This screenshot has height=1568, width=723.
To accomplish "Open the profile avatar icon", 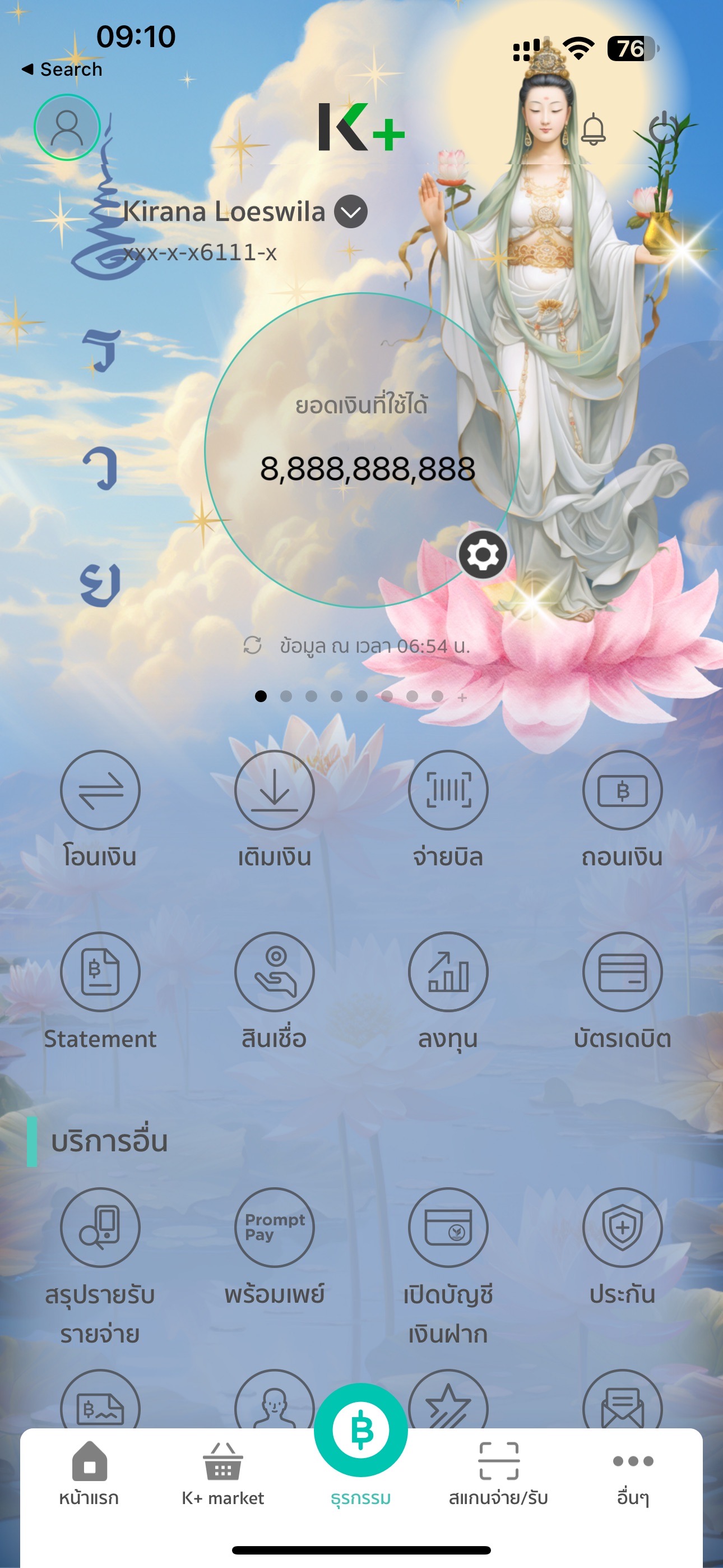I will [x=67, y=127].
